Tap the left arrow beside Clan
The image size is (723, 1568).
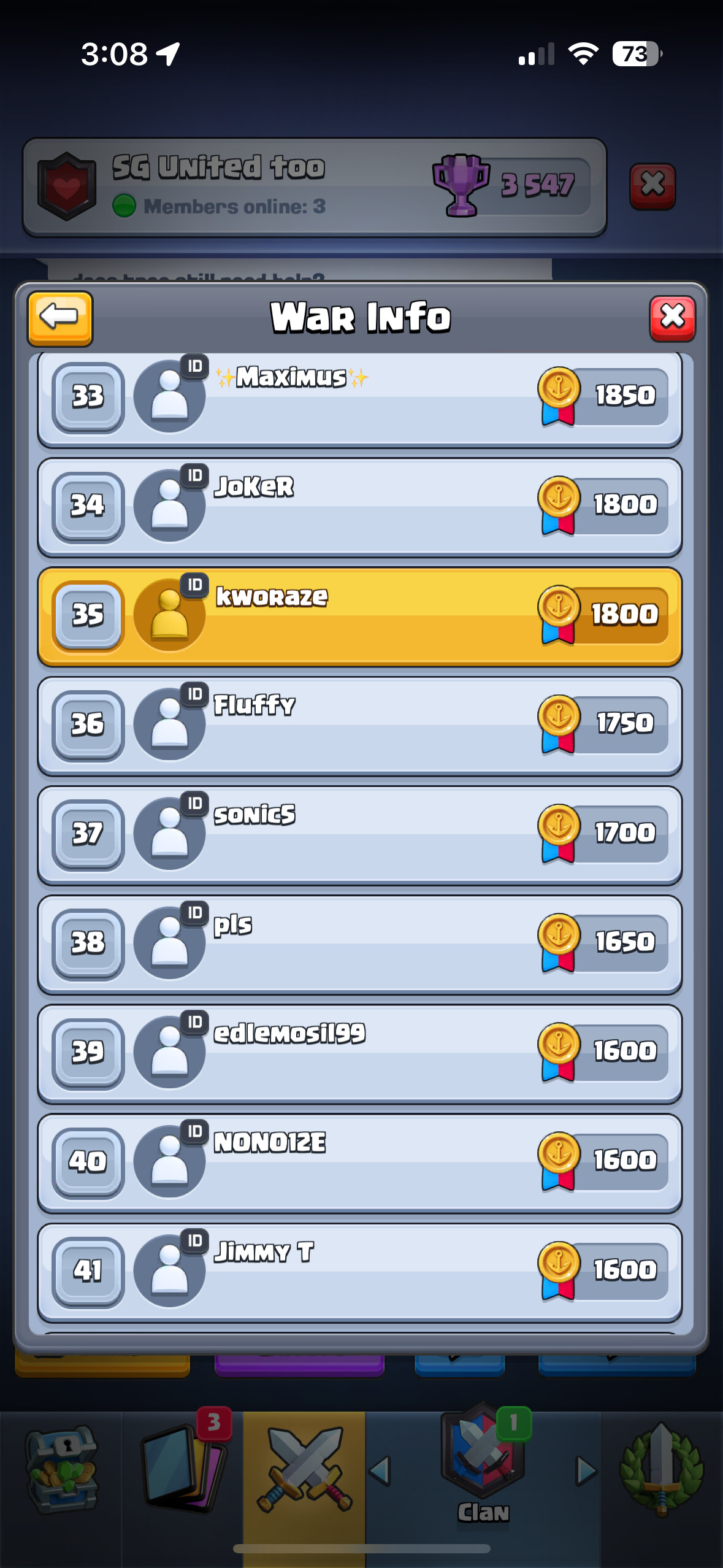380,1470
